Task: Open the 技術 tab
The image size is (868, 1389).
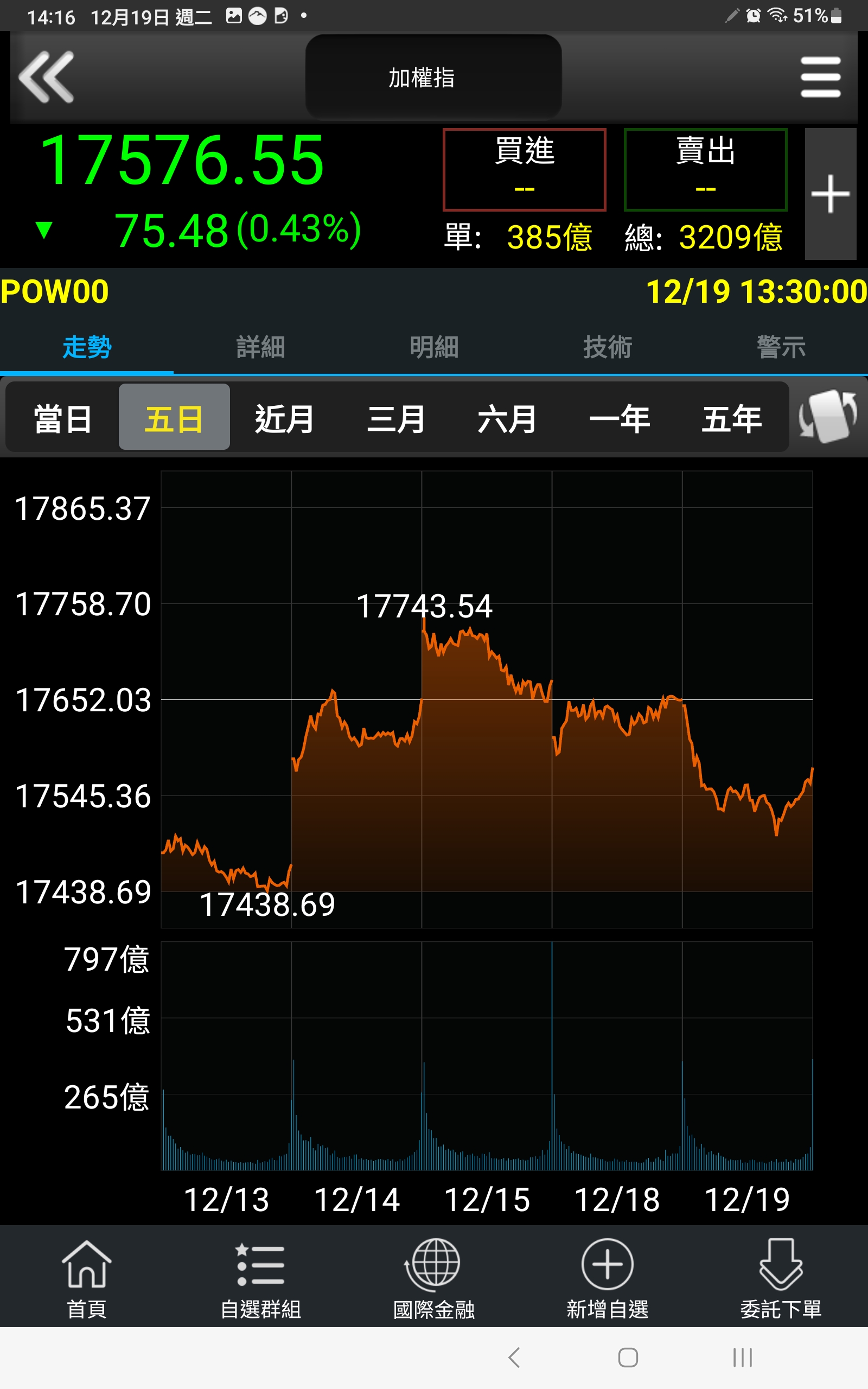Action: [x=608, y=347]
